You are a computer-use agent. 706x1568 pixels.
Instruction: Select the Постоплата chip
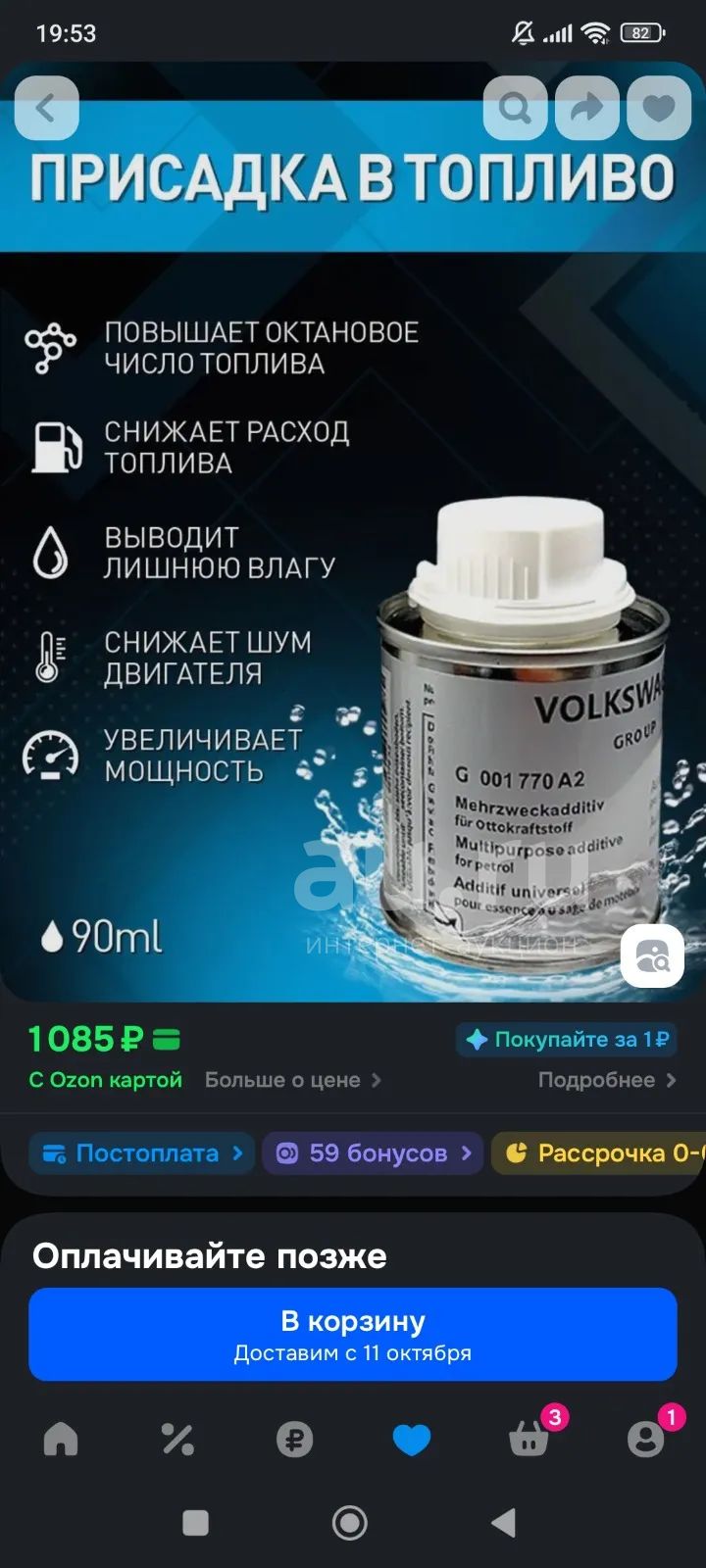click(x=142, y=1153)
